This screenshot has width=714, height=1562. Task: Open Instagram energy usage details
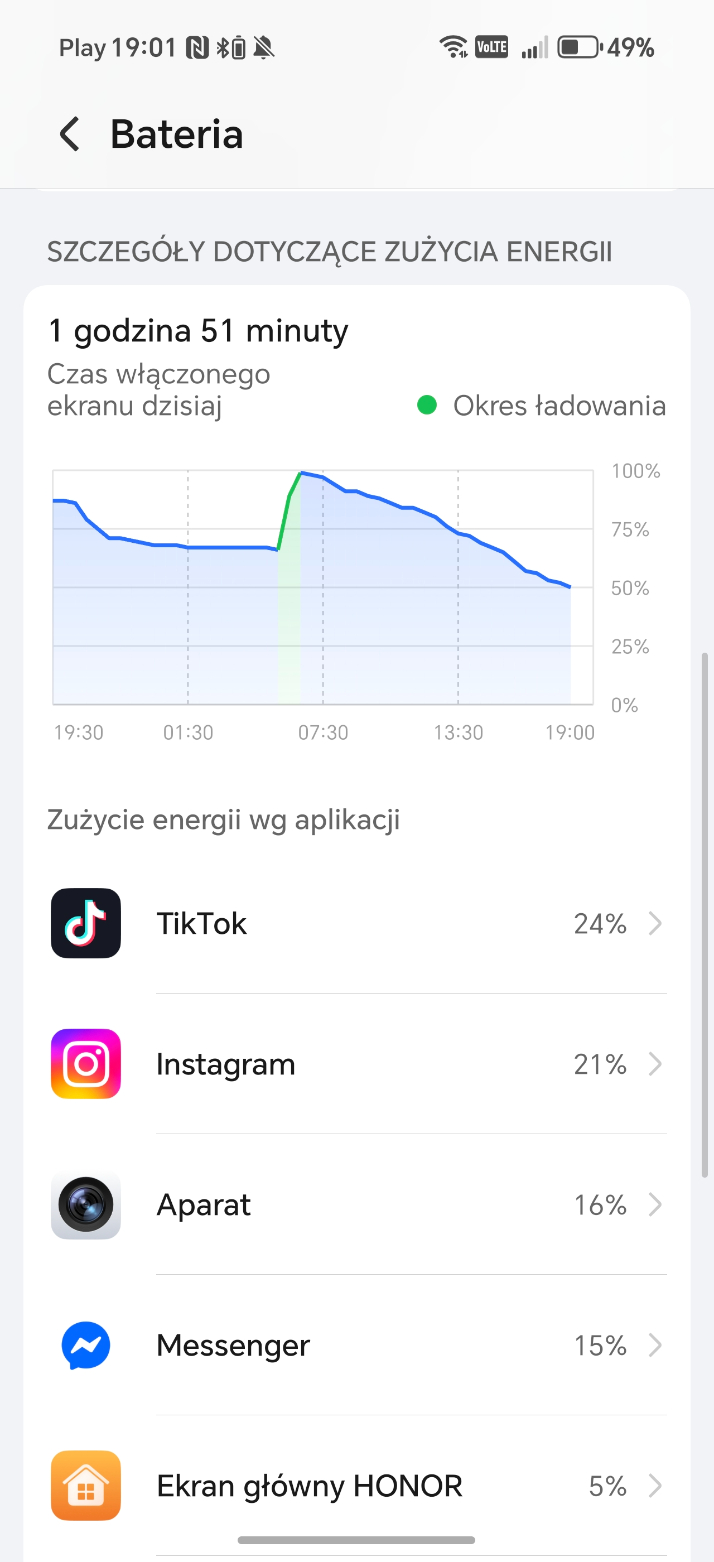[x=357, y=1064]
